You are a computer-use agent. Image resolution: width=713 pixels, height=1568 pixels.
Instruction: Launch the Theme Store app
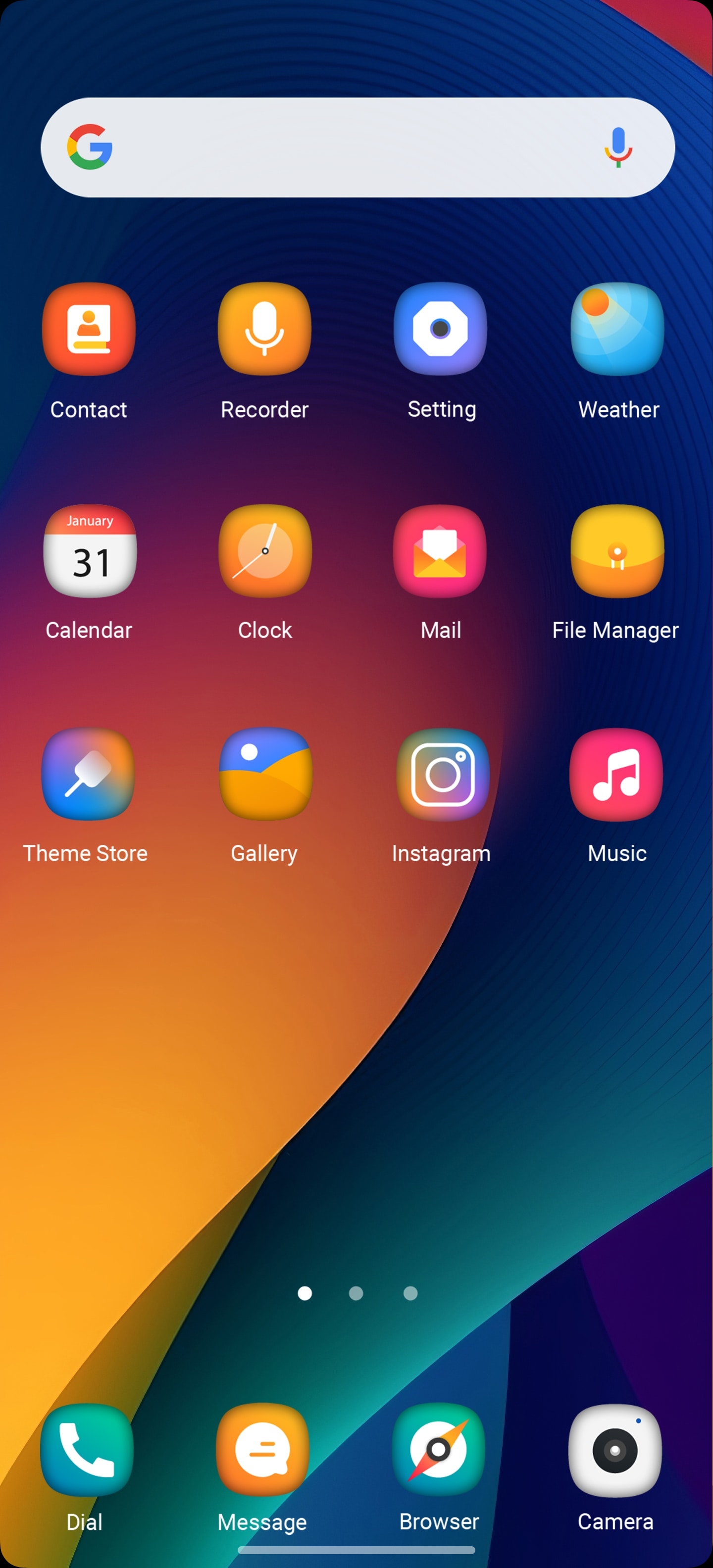(88, 774)
